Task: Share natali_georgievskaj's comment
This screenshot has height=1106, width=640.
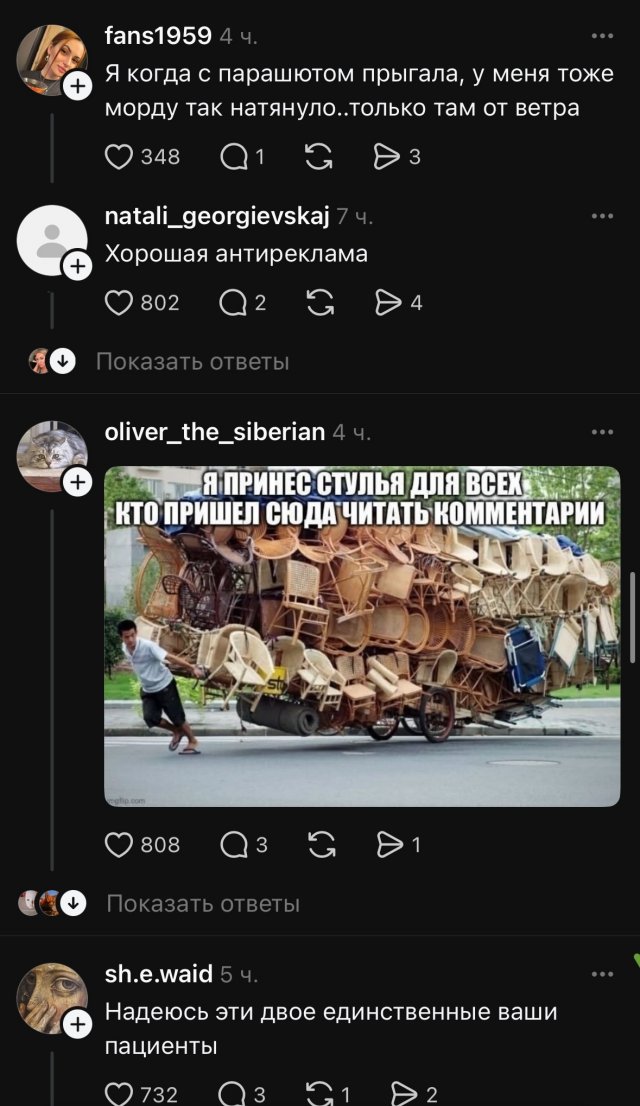Action: pyautogui.click(x=388, y=302)
